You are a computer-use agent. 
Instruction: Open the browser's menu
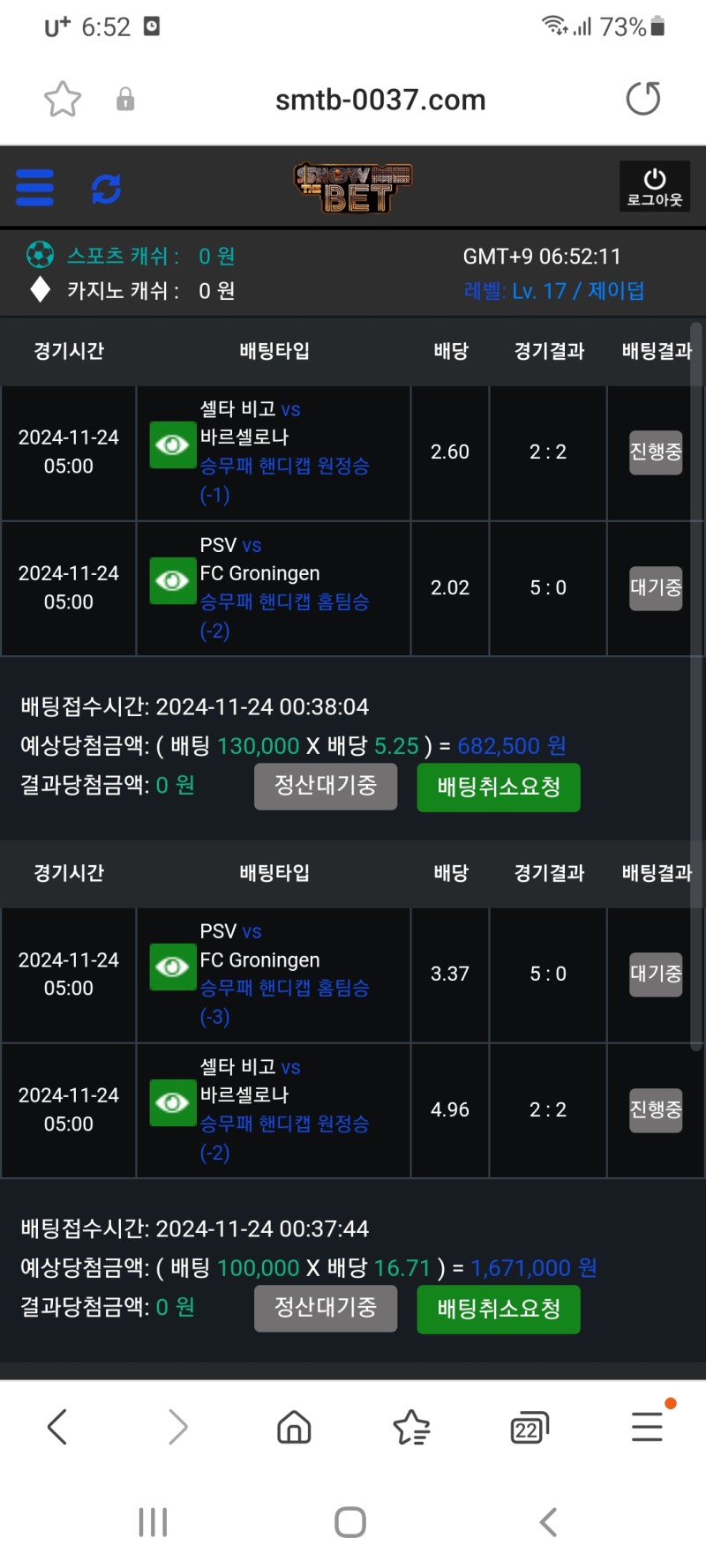pyautogui.click(x=647, y=1426)
